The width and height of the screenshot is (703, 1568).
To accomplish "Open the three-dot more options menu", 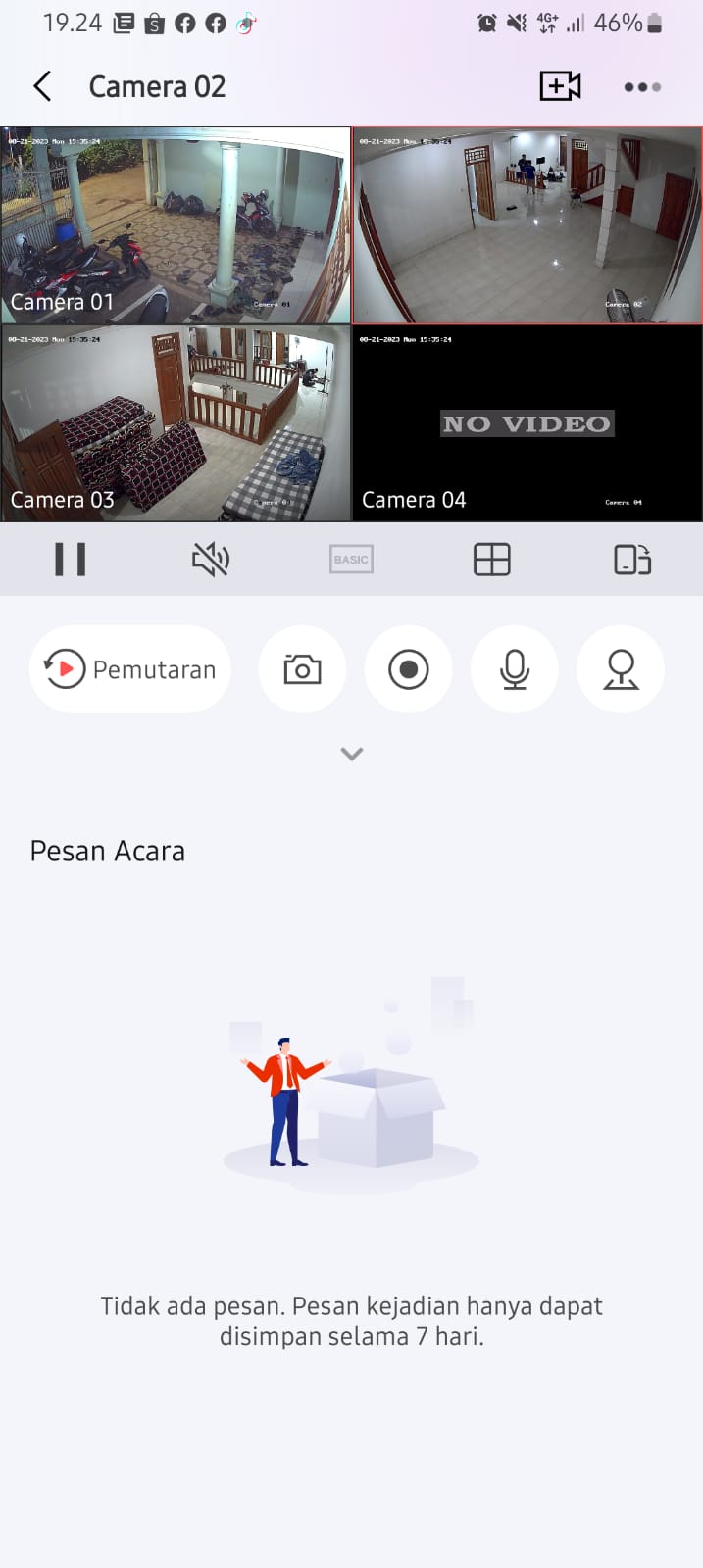I will 642,87.
